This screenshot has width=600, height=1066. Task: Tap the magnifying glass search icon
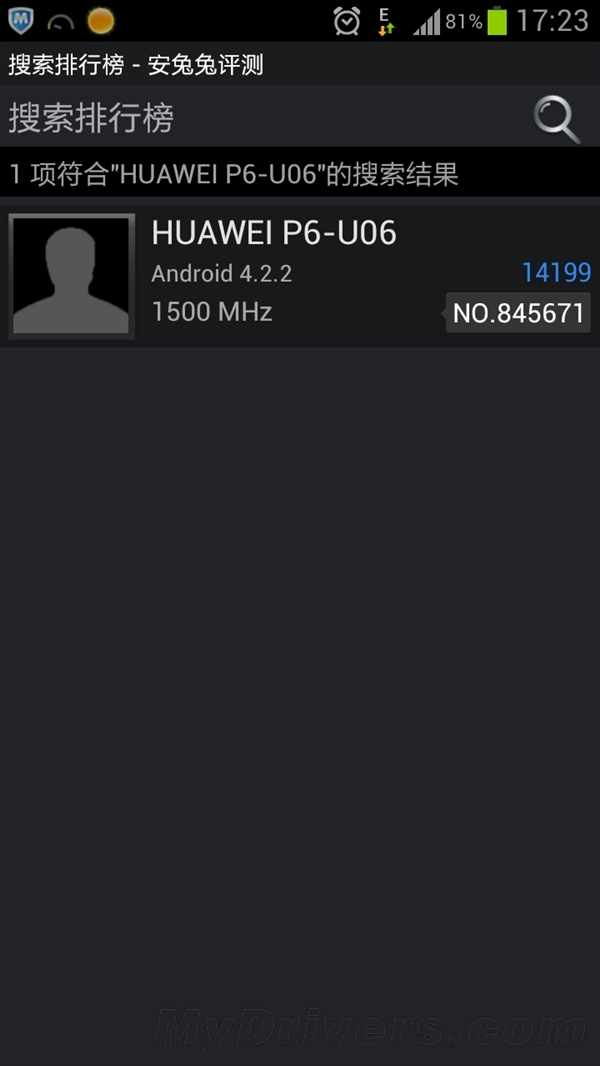click(x=556, y=119)
